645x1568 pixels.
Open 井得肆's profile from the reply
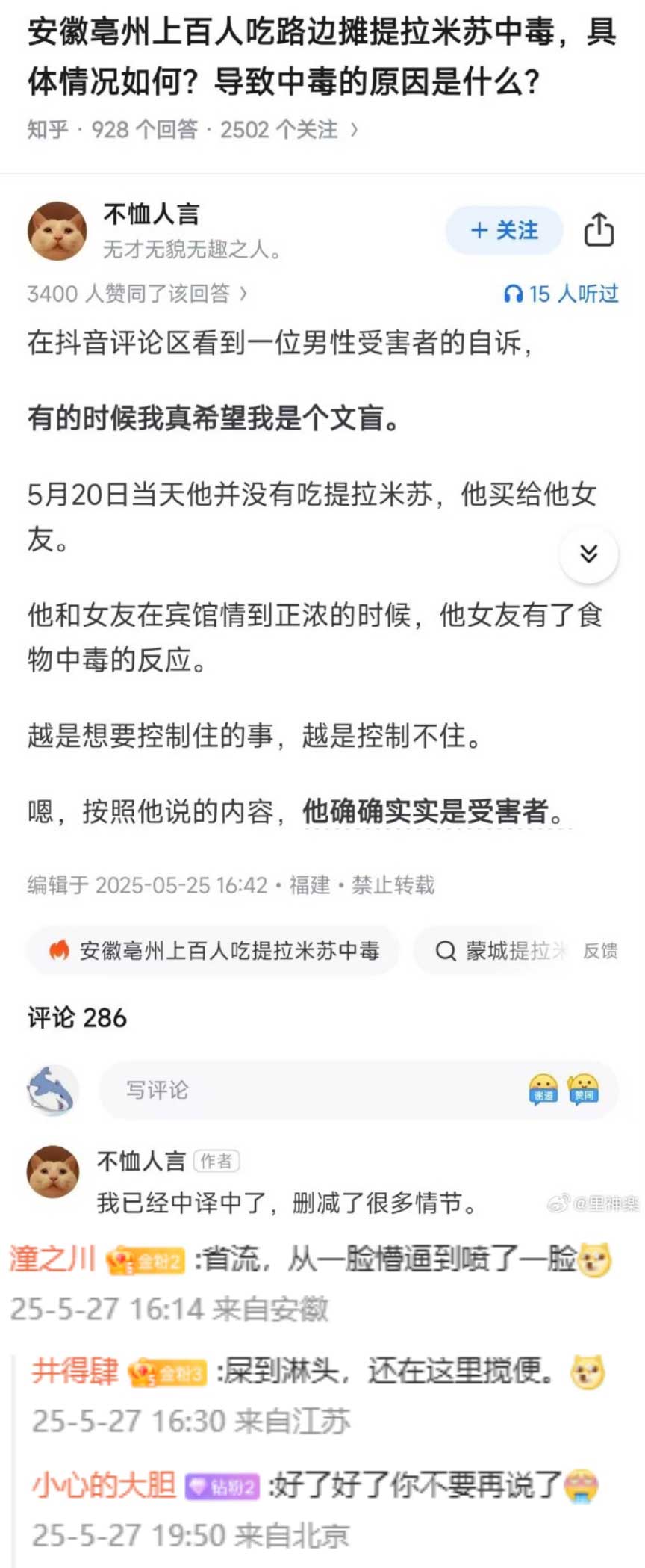75,1371
